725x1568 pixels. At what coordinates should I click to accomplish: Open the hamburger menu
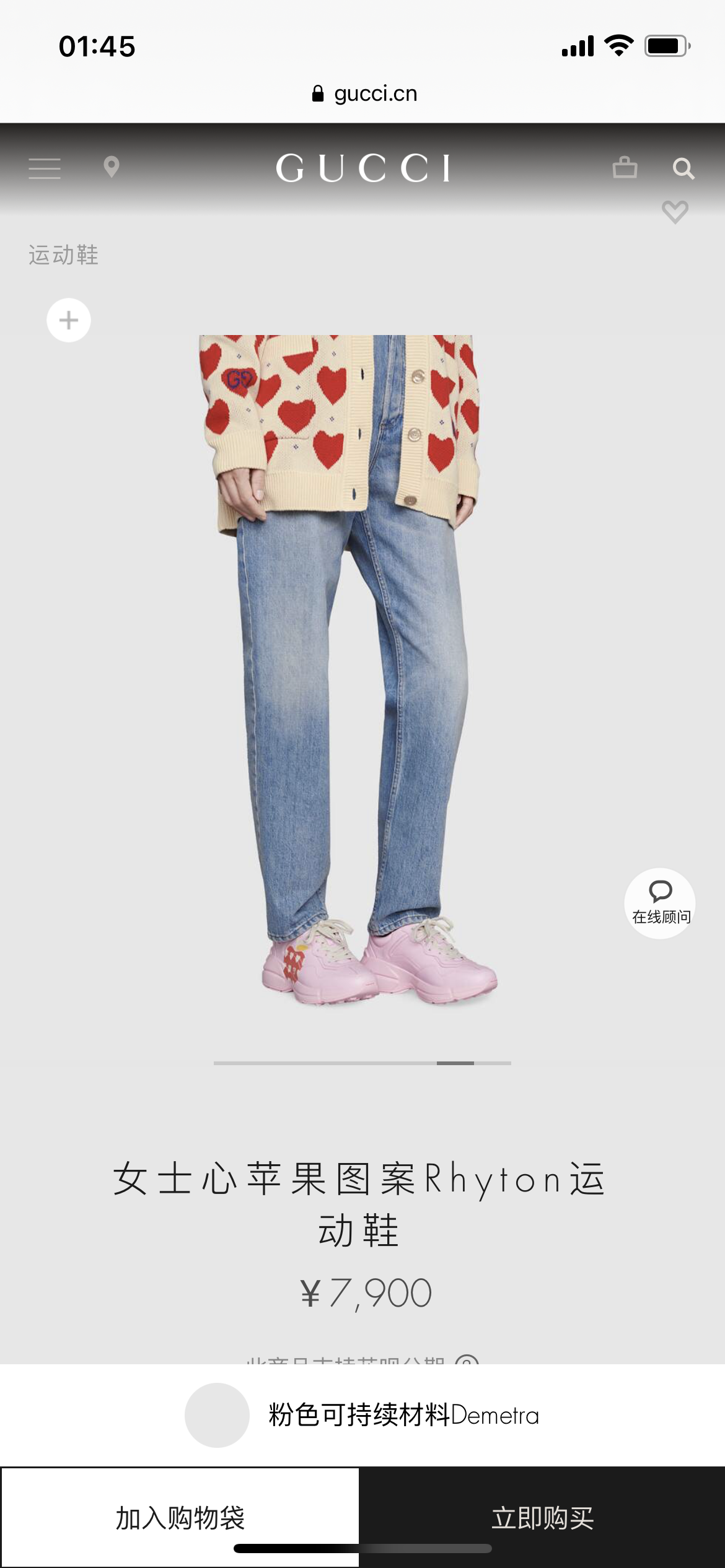(45, 168)
